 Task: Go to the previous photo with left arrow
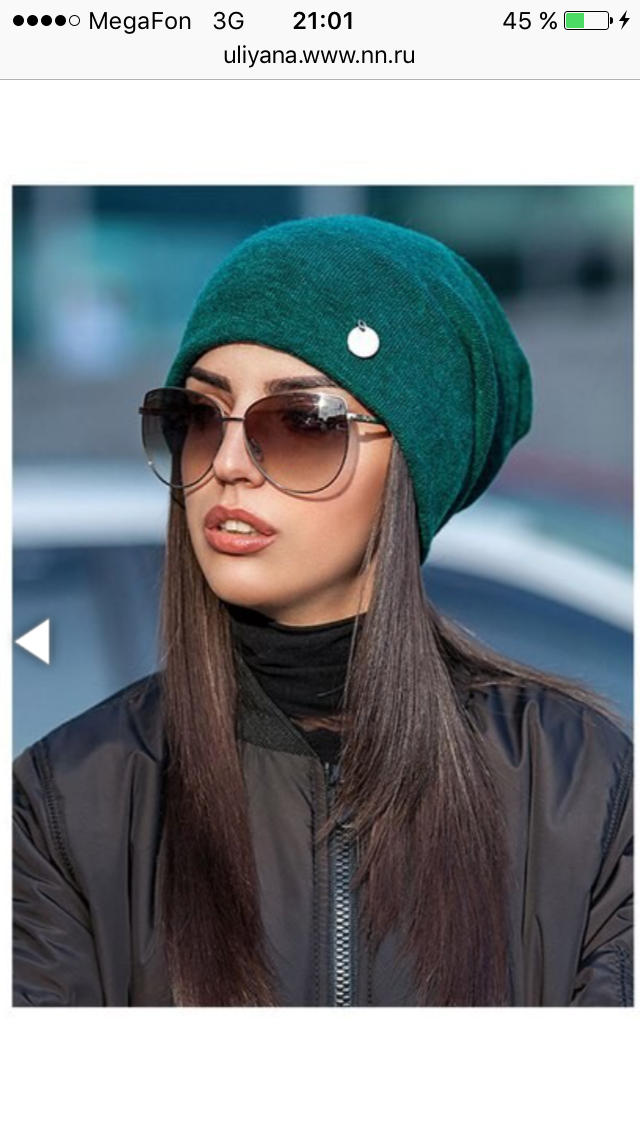(33, 641)
